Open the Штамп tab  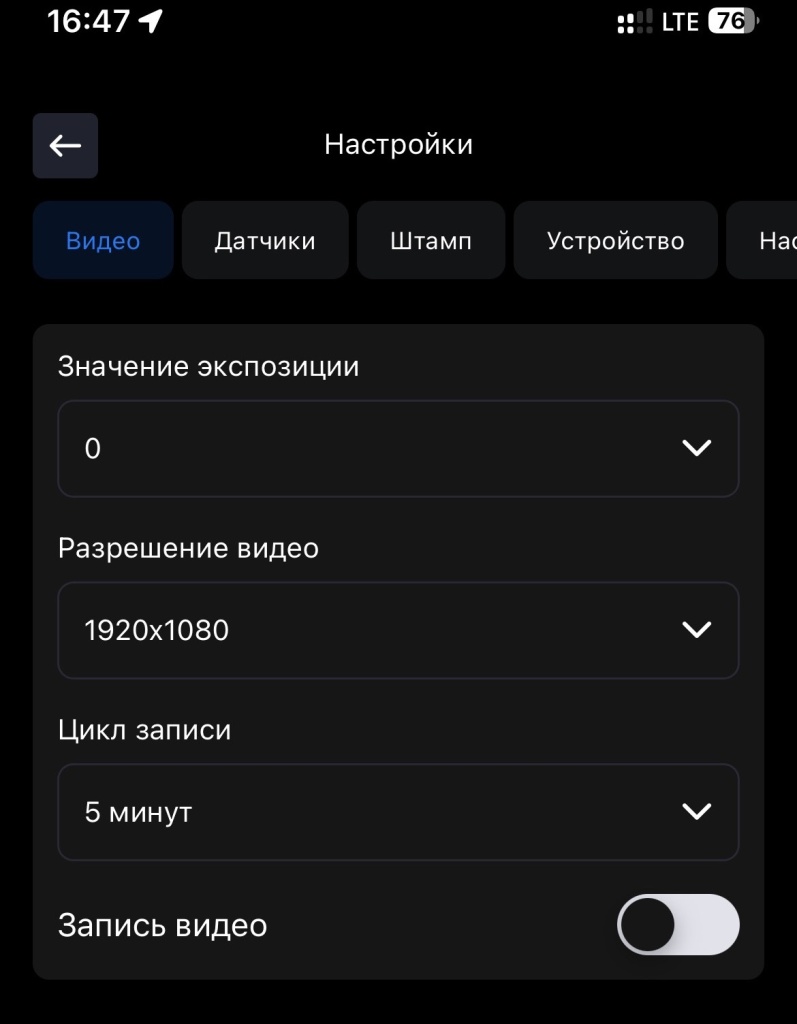[x=431, y=241]
